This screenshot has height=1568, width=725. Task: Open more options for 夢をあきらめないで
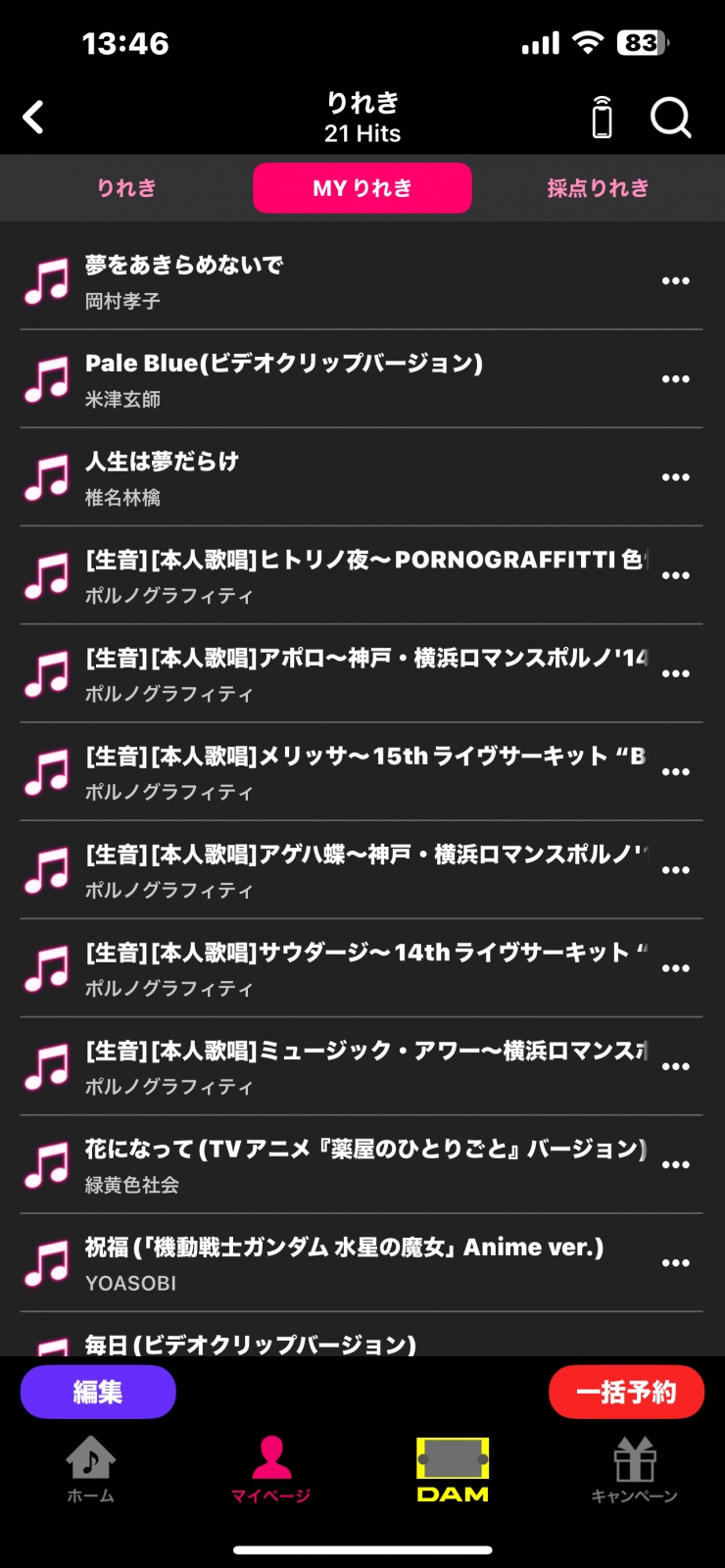coord(675,281)
